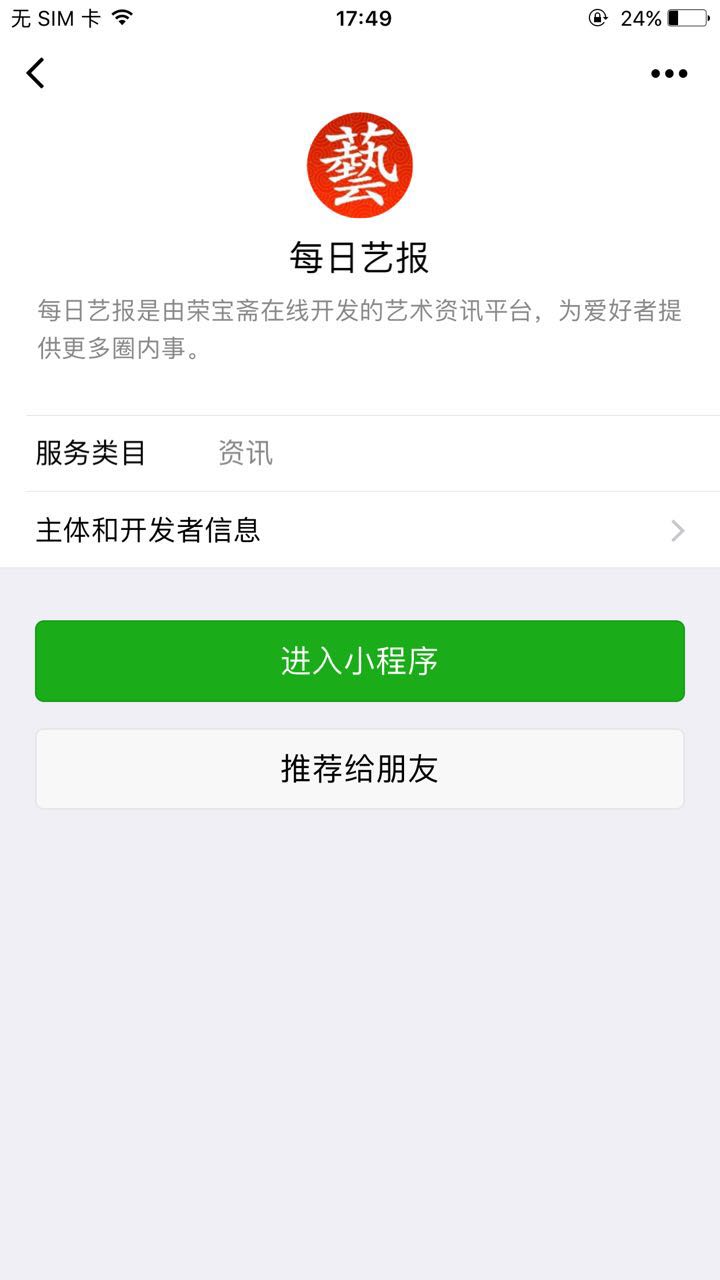Open 主体和开发者信息 details
720x1280 pixels.
360,530
